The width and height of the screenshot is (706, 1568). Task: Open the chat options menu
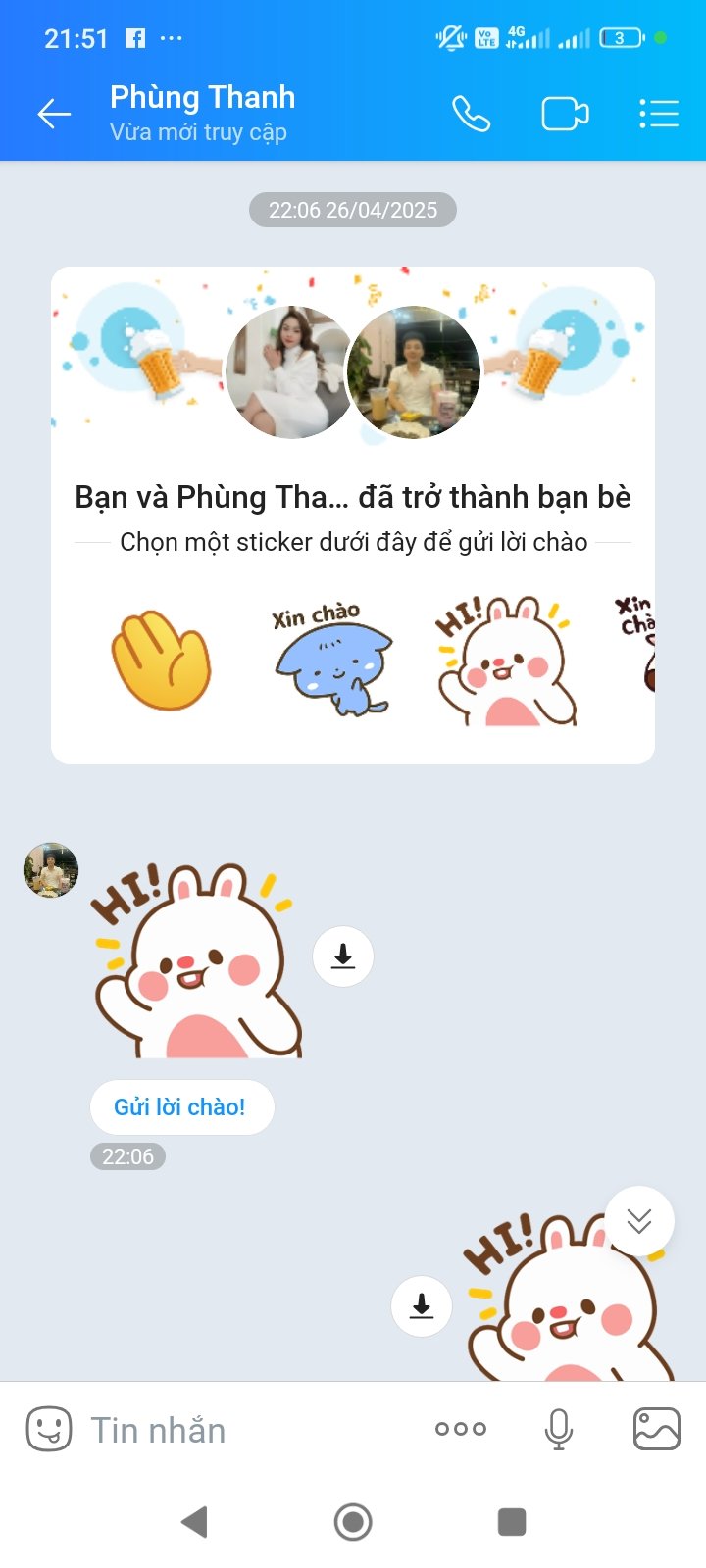click(659, 114)
